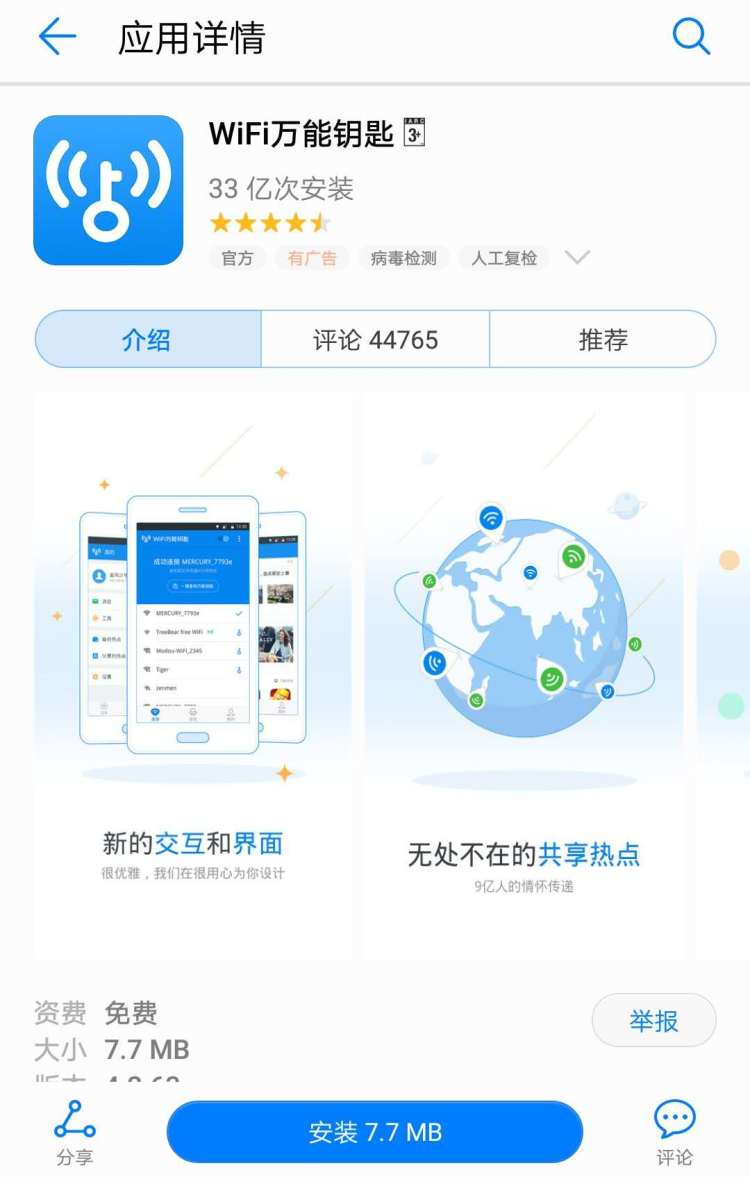The height and width of the screenshot is (1177, 750).
Task: Open the search icon
Action: tap(690, 38)
